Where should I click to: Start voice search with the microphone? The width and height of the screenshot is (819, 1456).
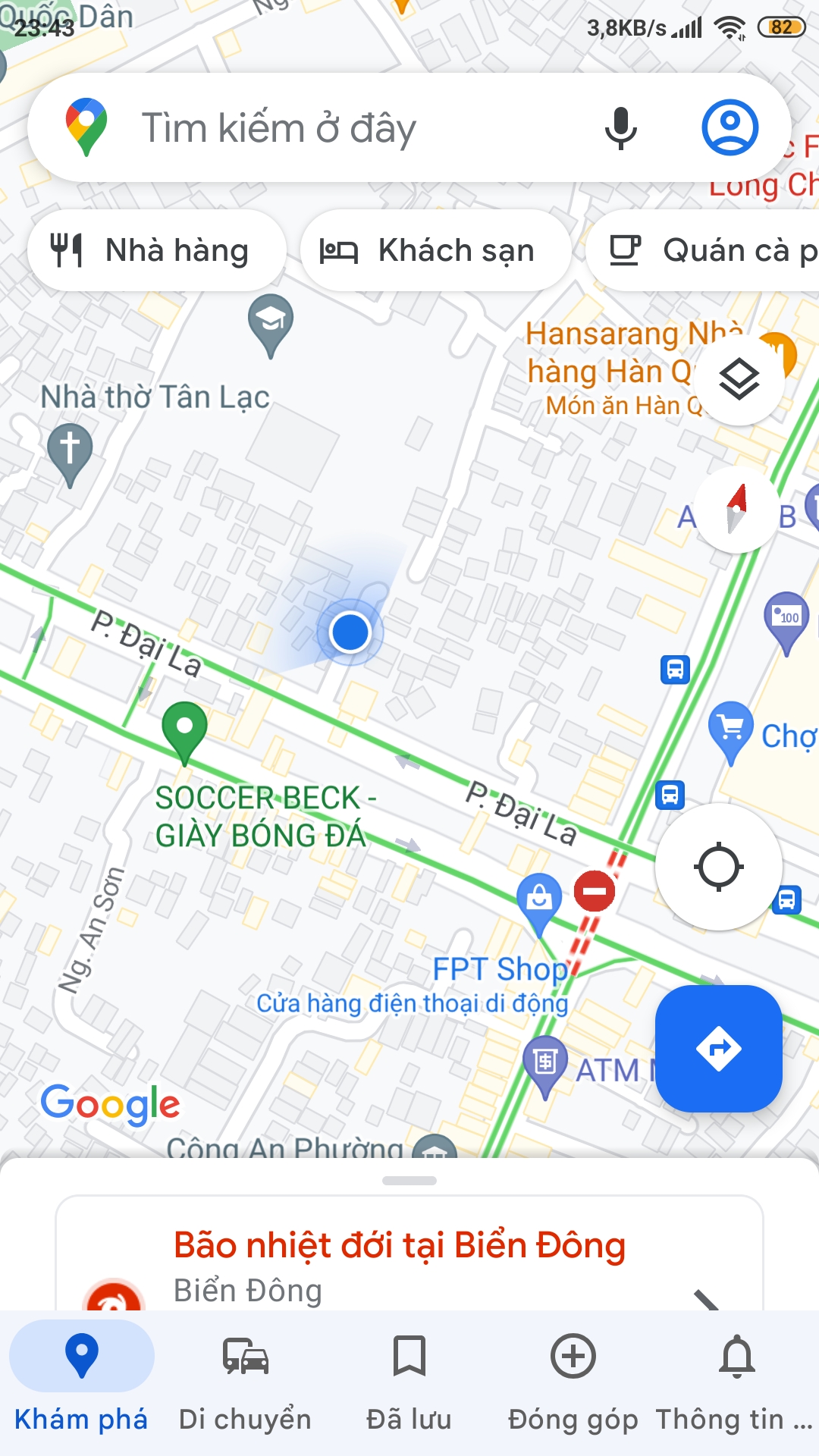pyautogui.click(x=620, y=127)
